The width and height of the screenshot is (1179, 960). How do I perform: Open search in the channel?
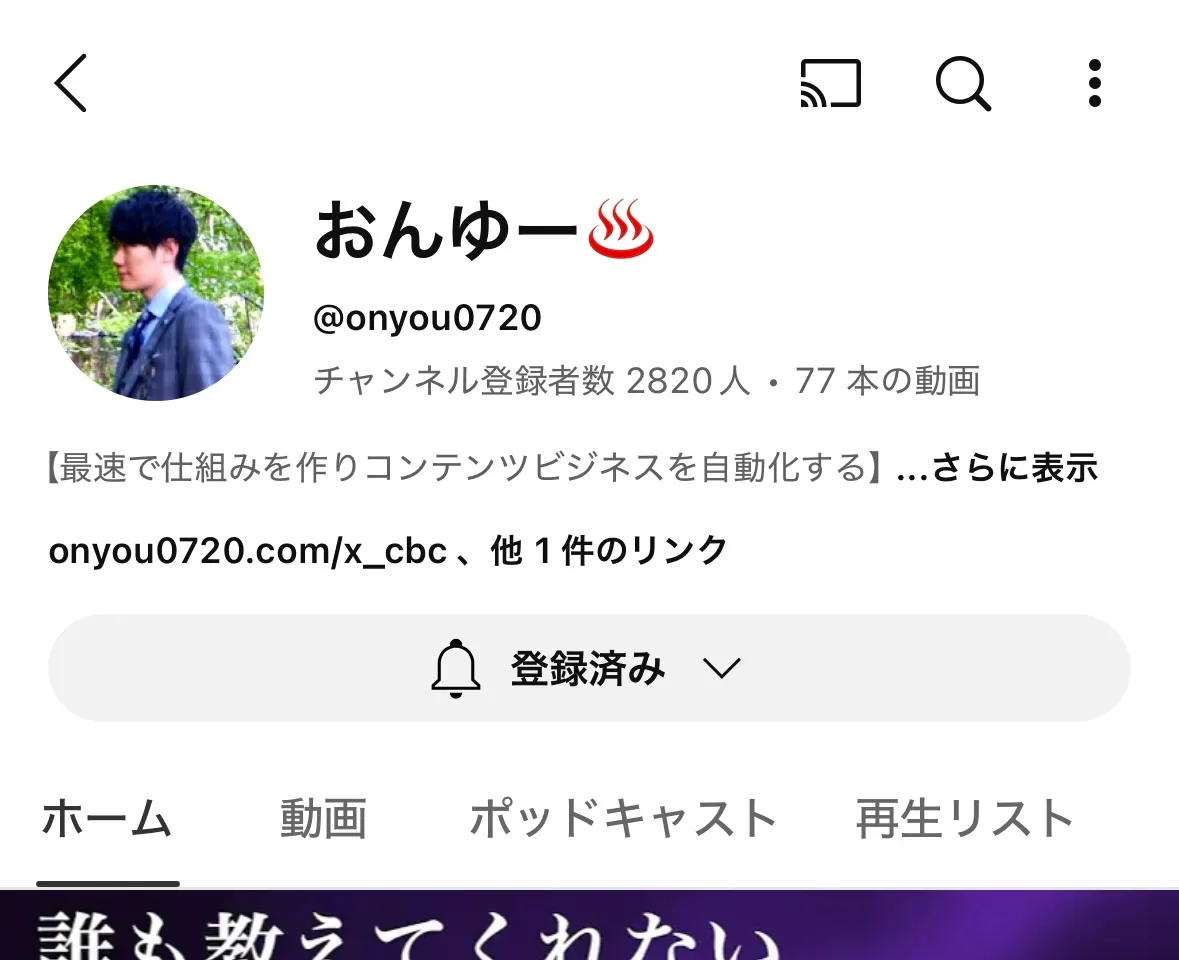coord(962,83)
